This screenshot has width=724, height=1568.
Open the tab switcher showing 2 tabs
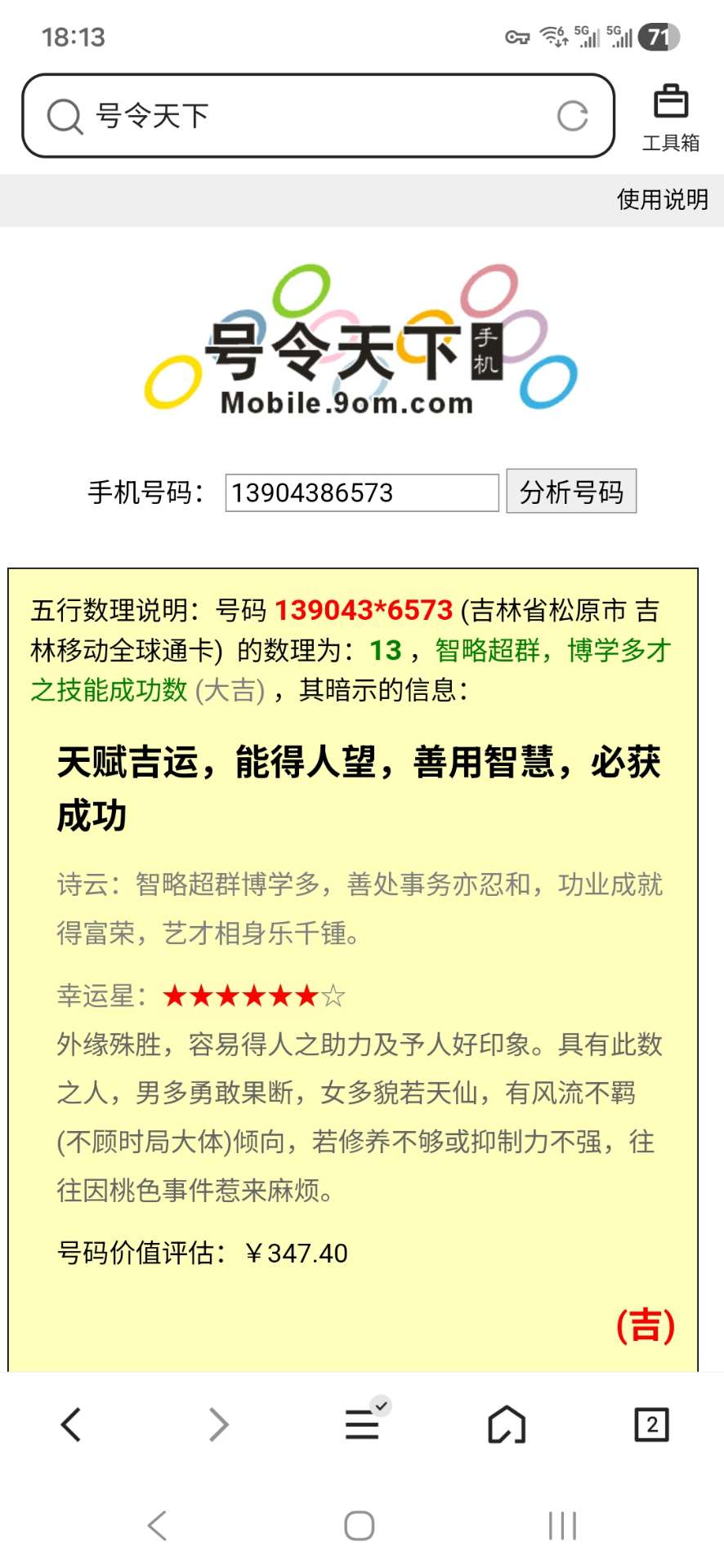pos(651,1425)
